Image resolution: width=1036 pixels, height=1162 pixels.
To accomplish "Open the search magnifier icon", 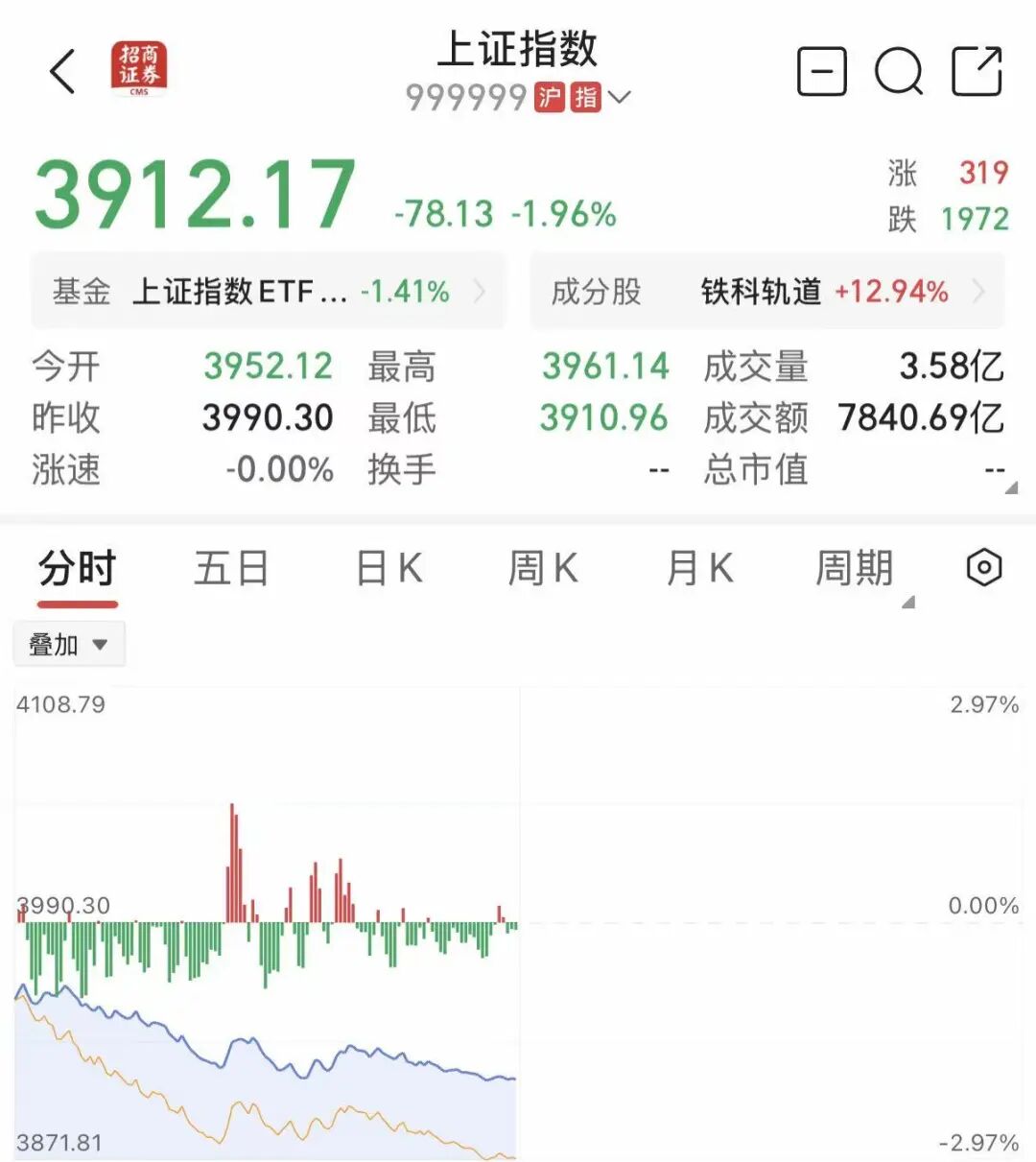I will pyautogui.click(x=899, y=71).
